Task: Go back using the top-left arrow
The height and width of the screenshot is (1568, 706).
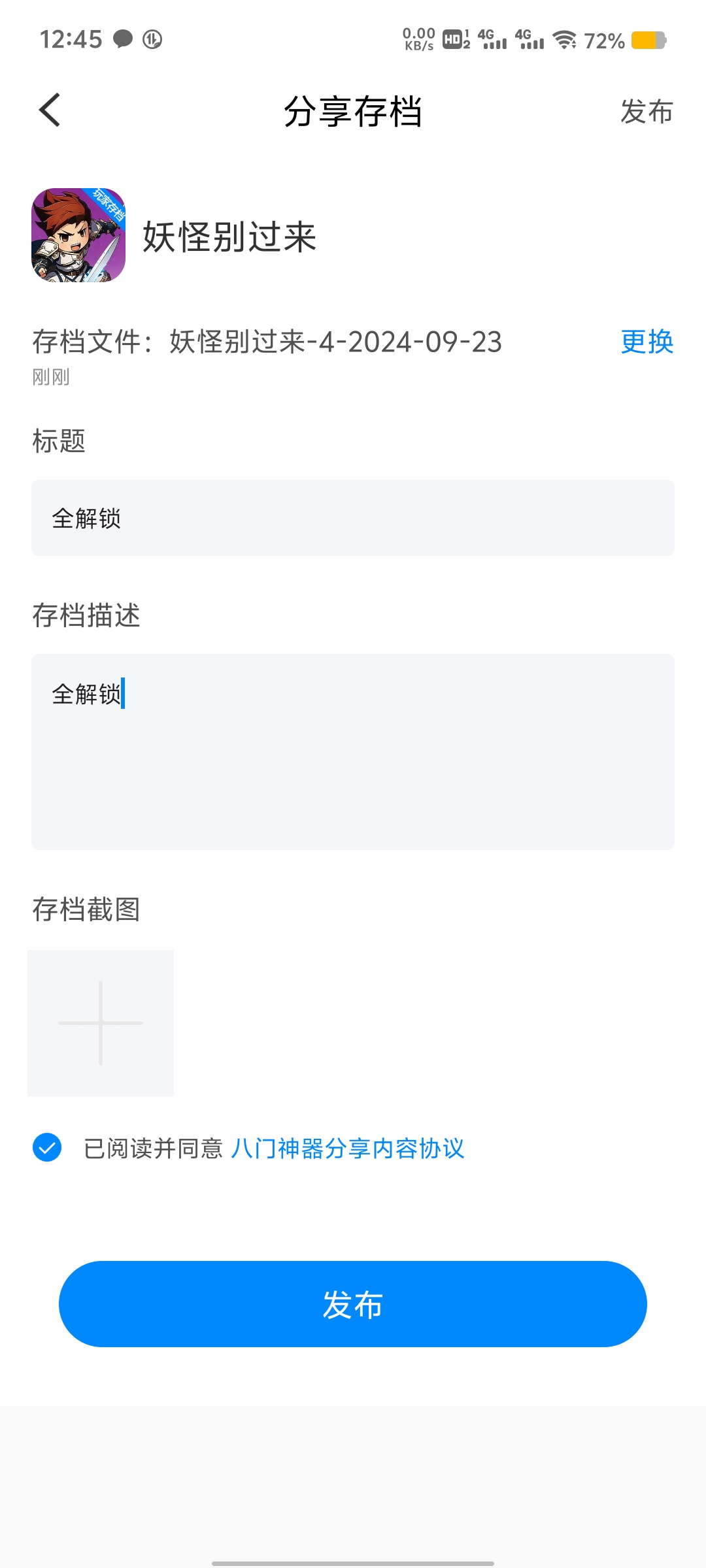Action: pyautogui.click(x=50, y=110)
